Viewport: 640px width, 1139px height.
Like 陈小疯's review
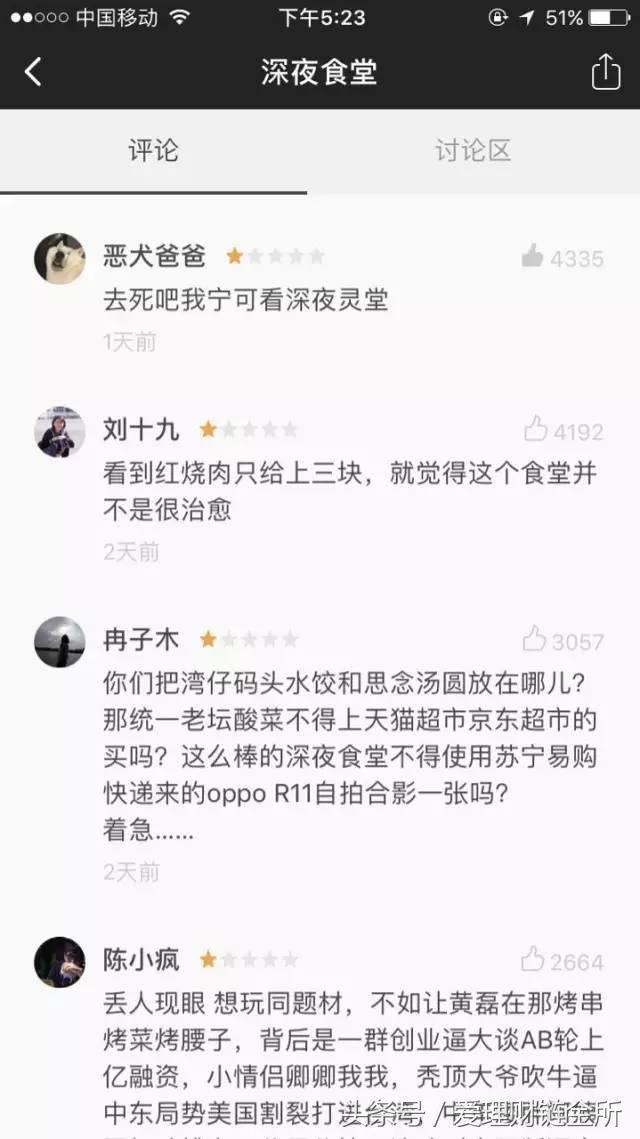pos(533,961)
